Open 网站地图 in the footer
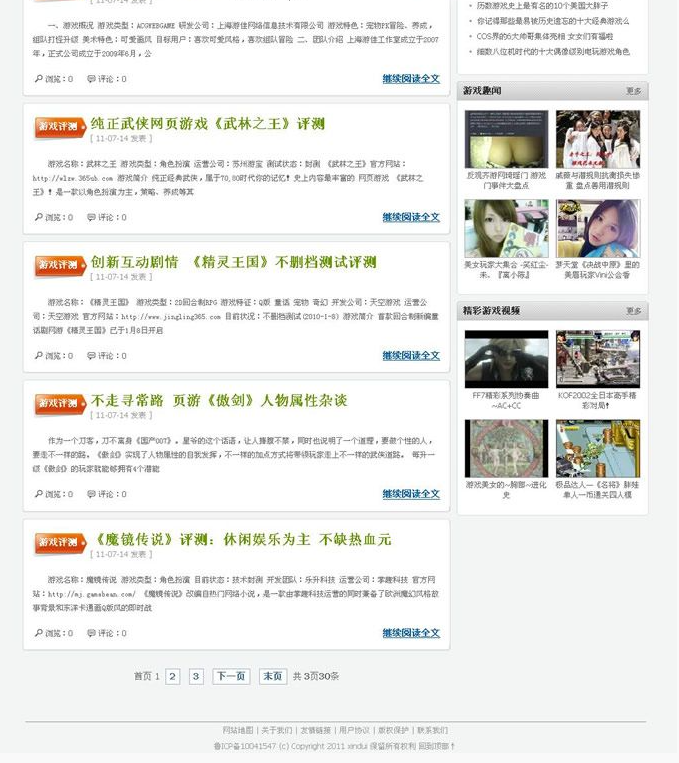This screenshot has height=763, width=679. tap(238, 730)
